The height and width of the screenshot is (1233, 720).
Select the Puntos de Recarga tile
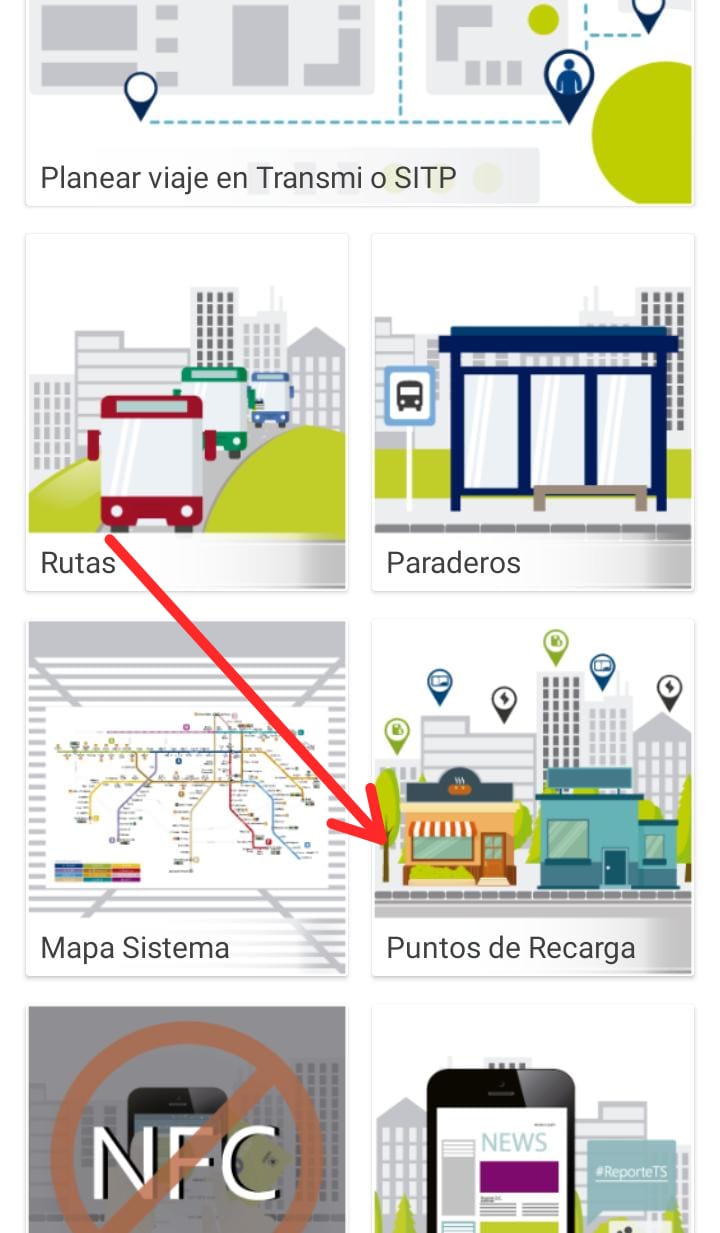(x=532, y=797)
